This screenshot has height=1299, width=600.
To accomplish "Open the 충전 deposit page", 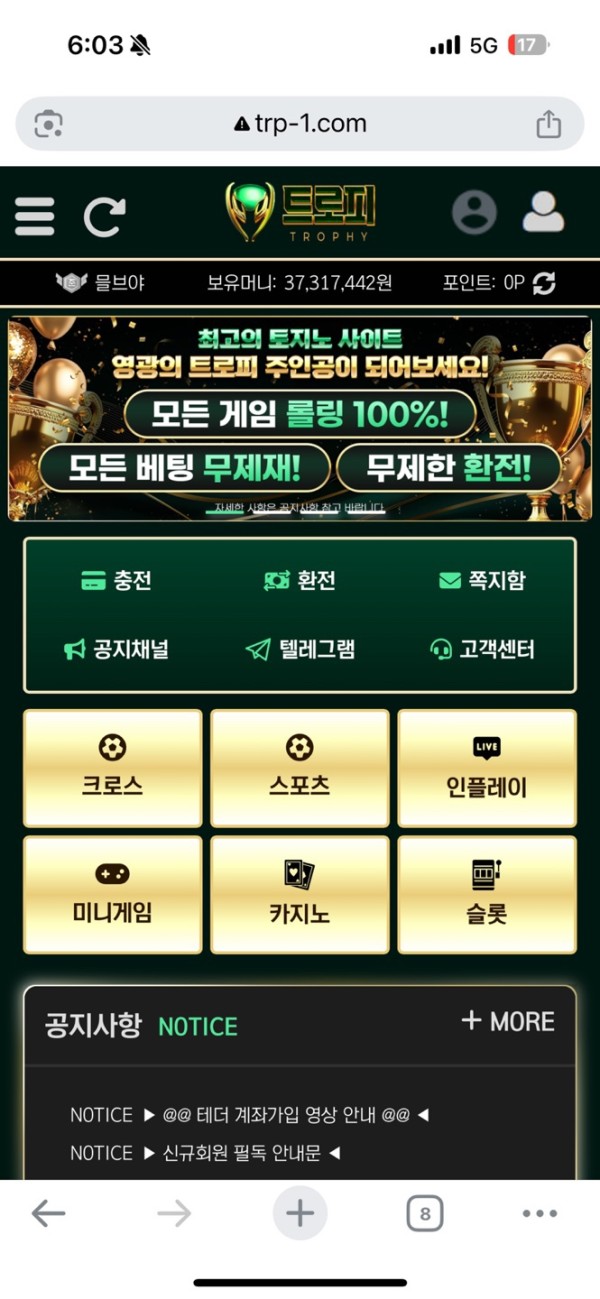I will pos(117,580).
